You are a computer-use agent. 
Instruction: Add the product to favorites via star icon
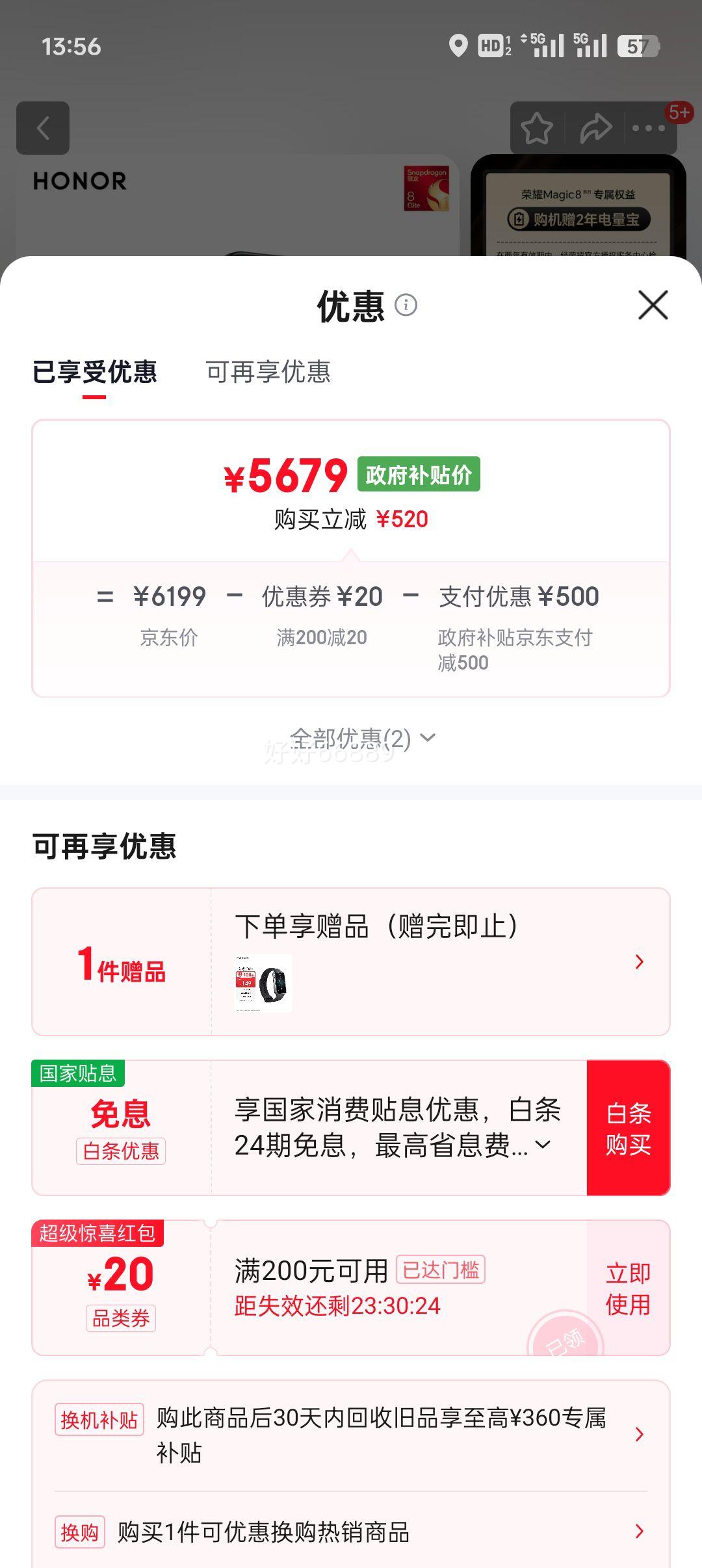tap(537, 129)
